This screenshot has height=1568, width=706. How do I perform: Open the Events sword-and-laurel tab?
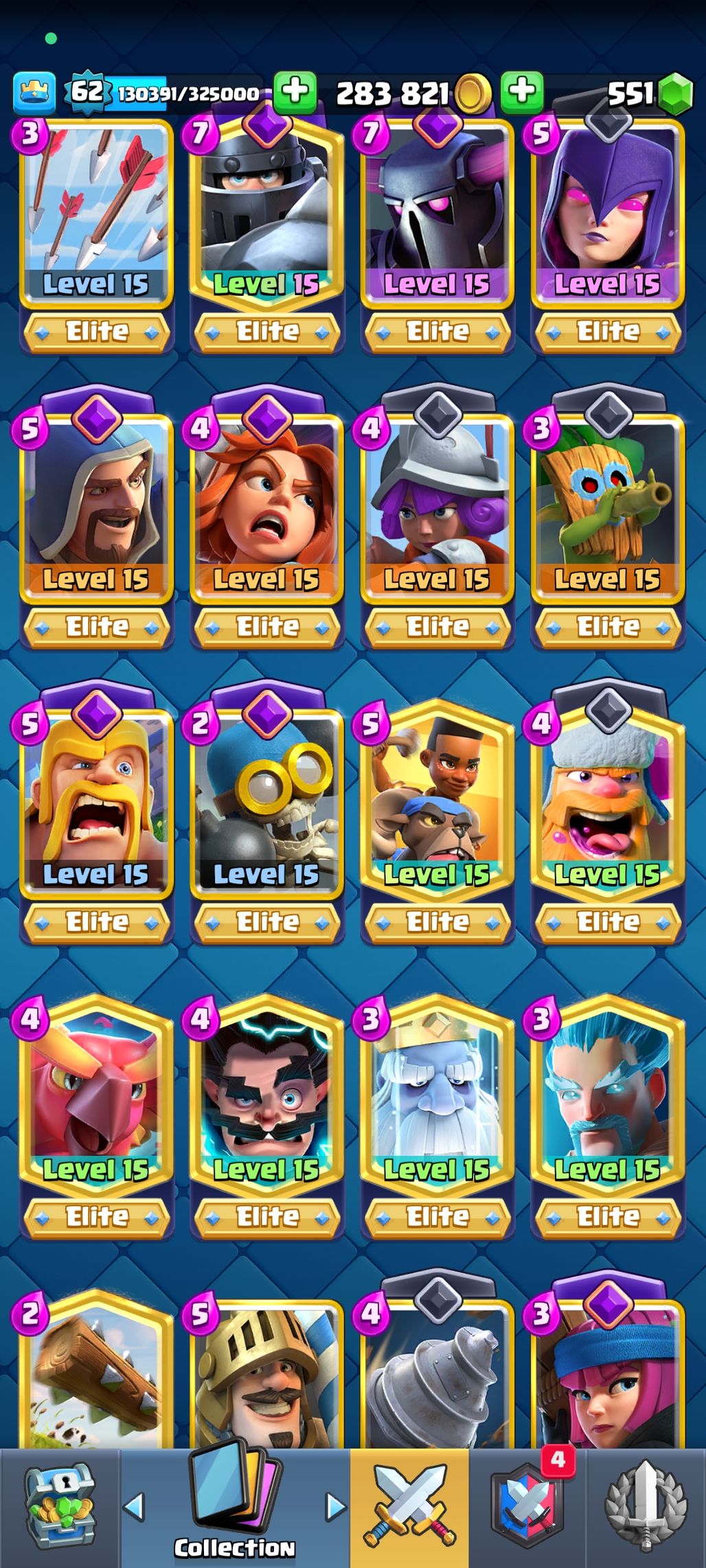(646, 1508)
